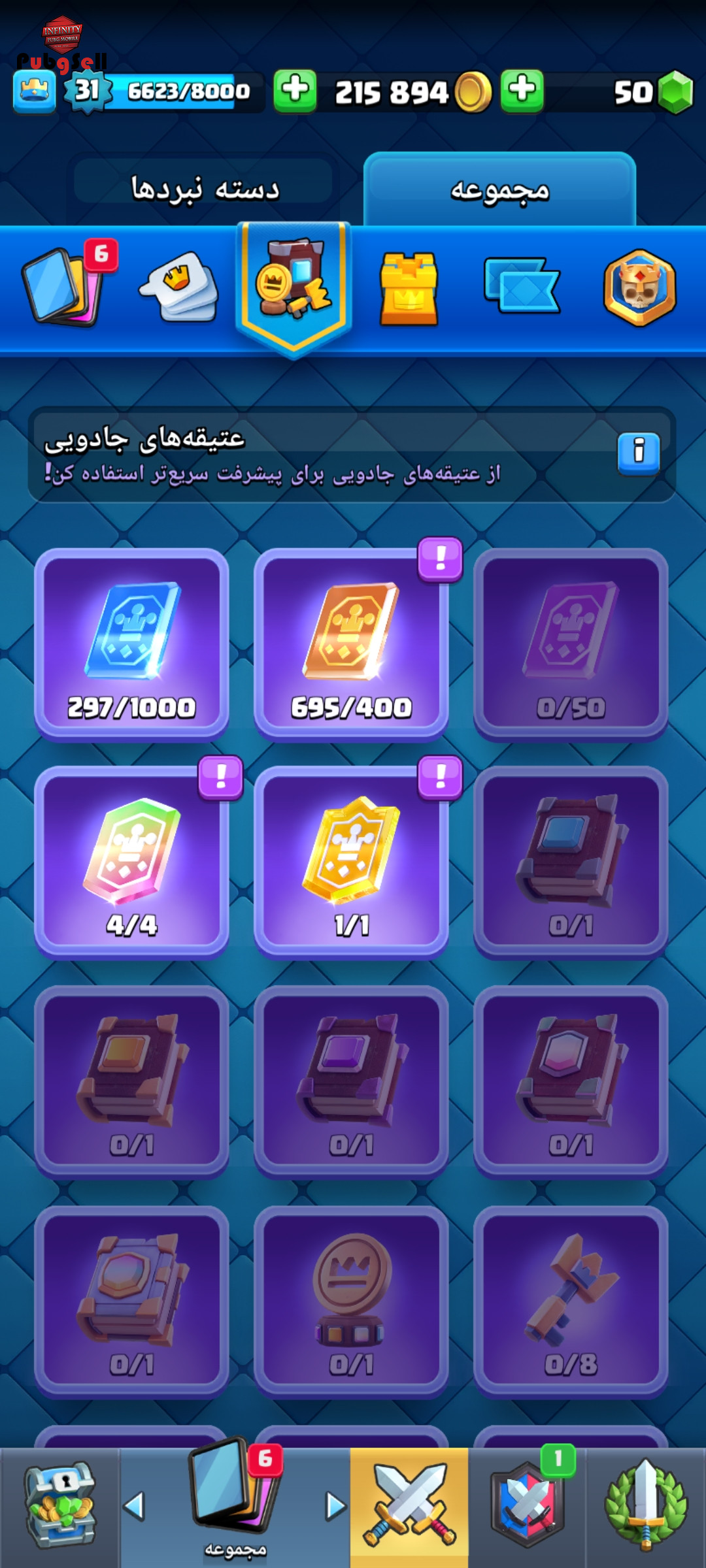
Task: Switch to the crossed swords battle tab
Action: pyautogui.click(x=409, y=1505)
